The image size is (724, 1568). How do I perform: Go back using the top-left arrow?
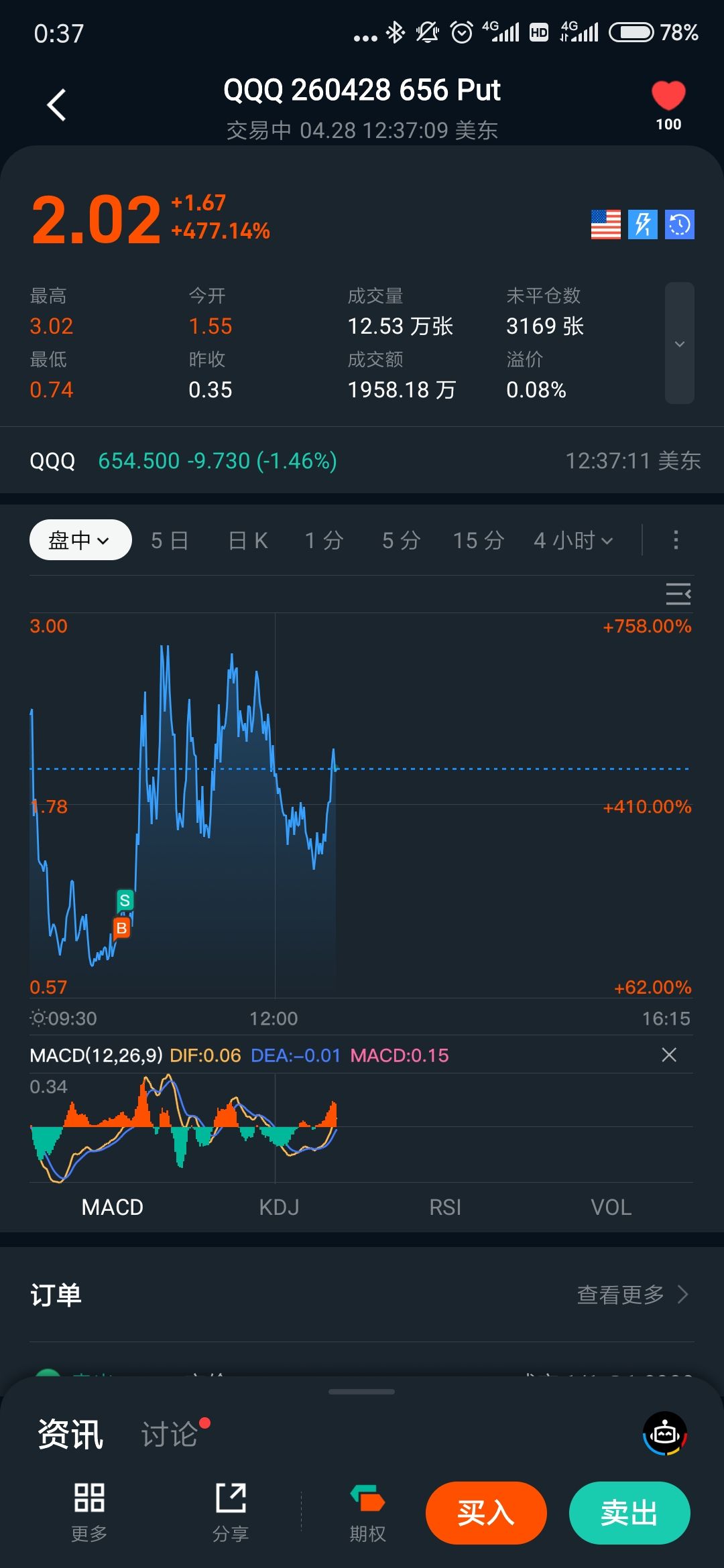tap(56, 105)
